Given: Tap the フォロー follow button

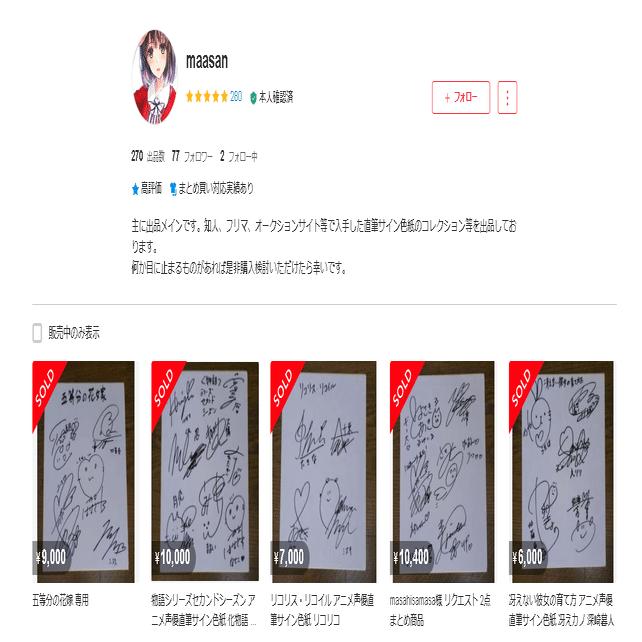Looking at the screenshot, I should tap(461, 98).
